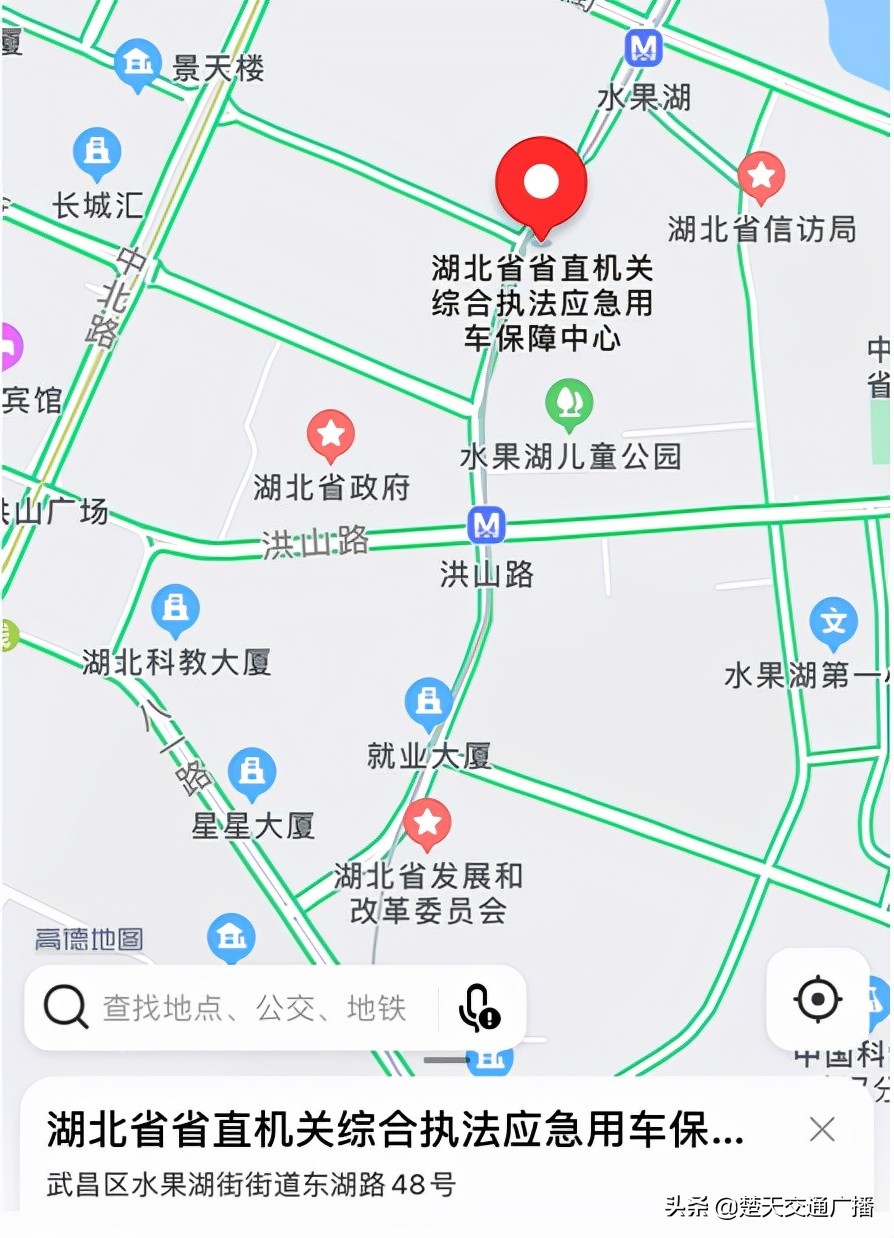Recenter map on my current location
The width and height of the screenshot is (894, 1238).
pyautogui.click(x=818, y=999)
